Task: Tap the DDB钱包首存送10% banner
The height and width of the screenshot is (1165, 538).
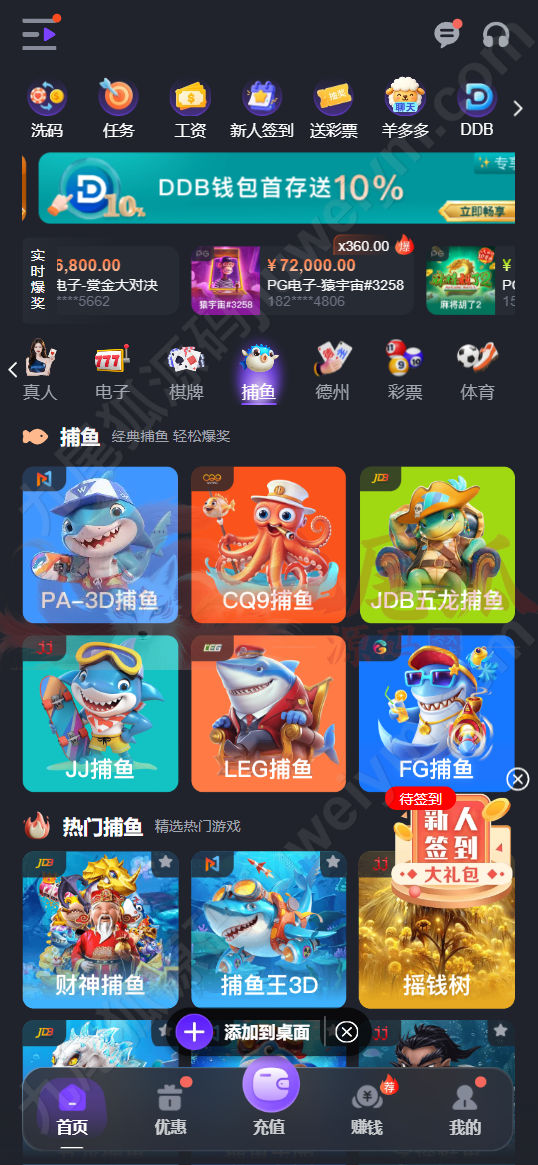Action: (276, 188)
